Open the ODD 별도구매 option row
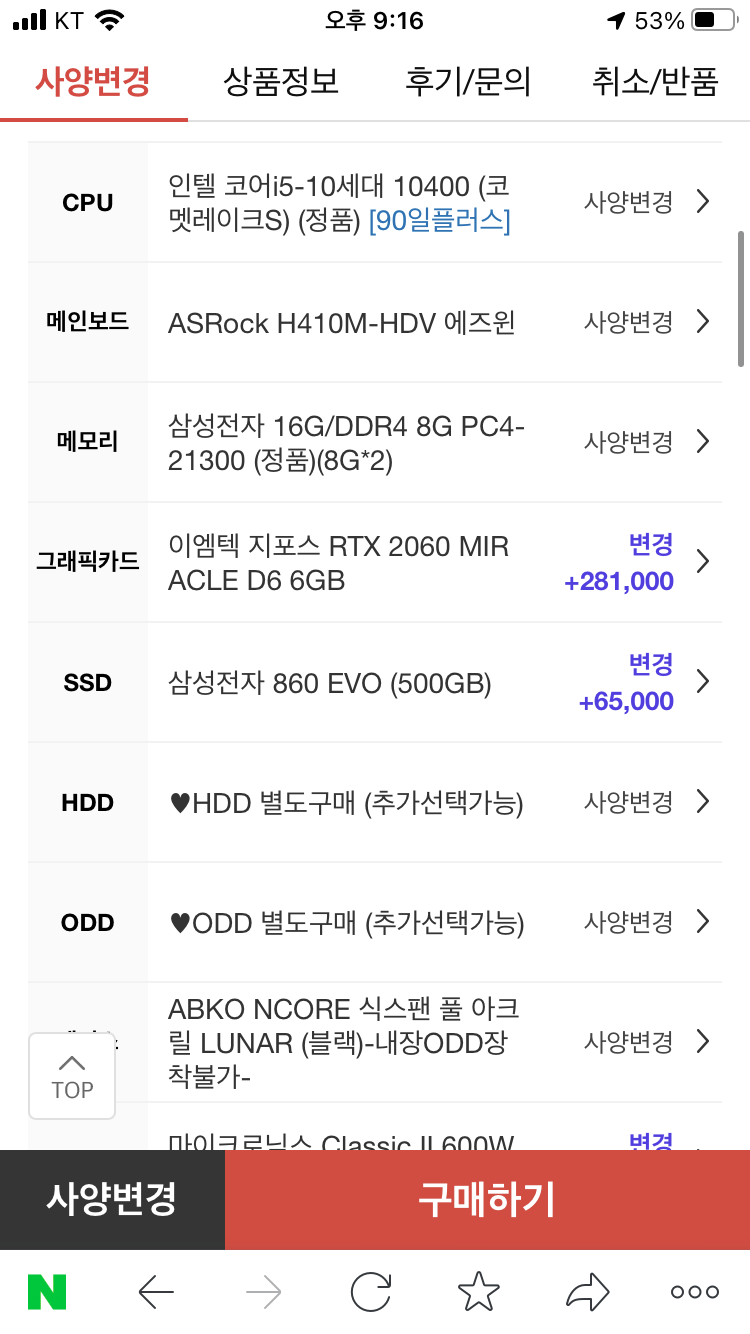Image resolution: width=750 pixels, height=1334 pixels. [375, 922]
